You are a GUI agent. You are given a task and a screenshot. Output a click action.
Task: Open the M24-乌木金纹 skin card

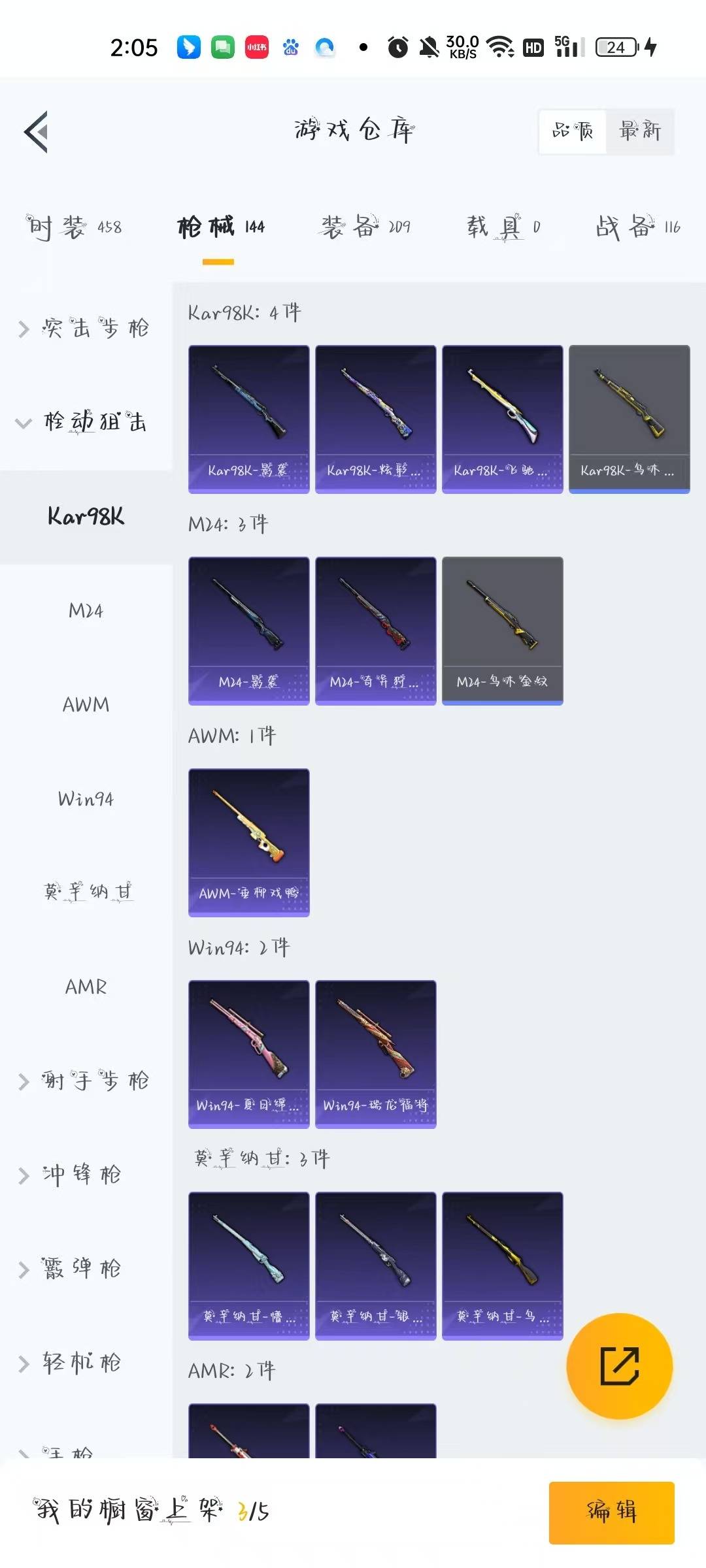point(502,630)
